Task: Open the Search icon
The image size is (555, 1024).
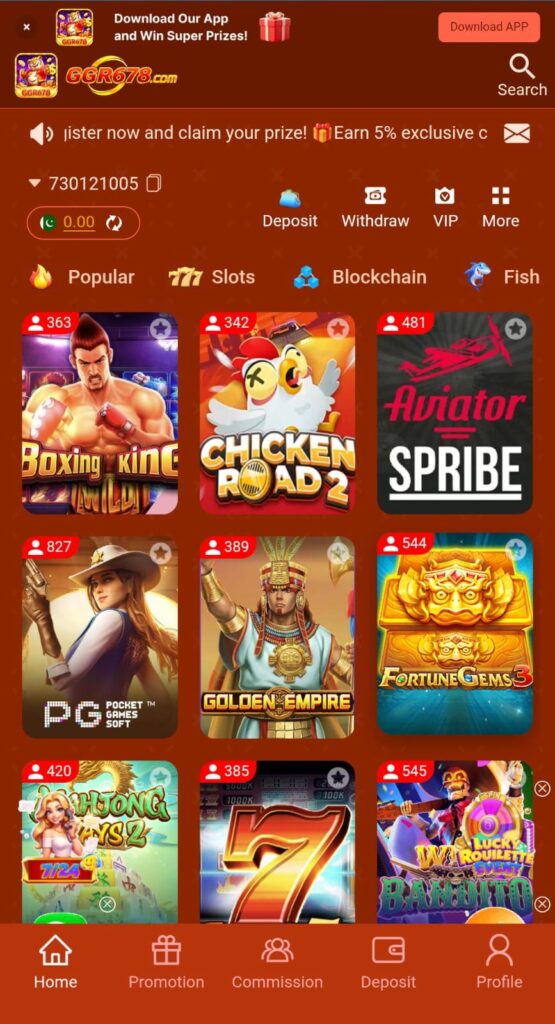Action: coord(522,76)
